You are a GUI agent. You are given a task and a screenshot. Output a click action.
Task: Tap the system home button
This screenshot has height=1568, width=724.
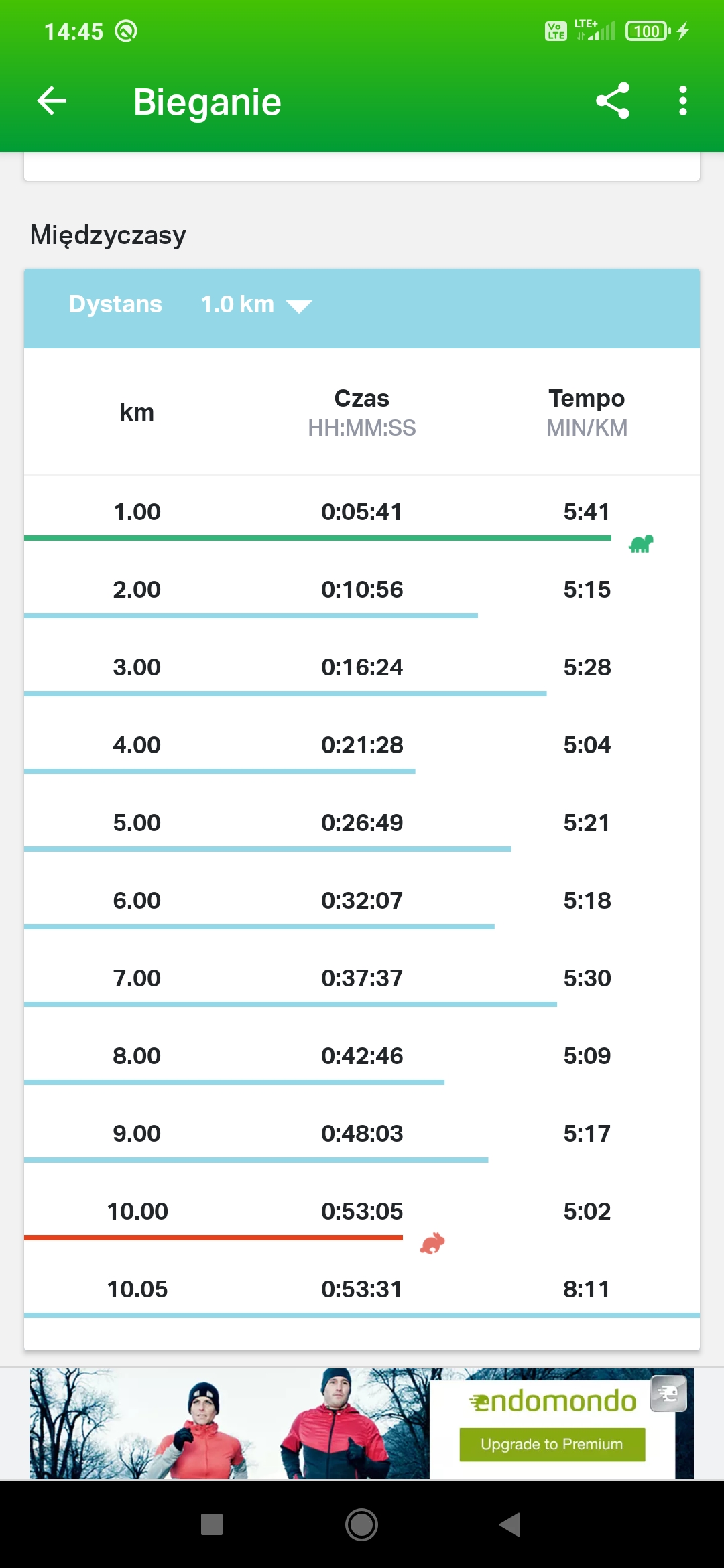click(x=362, y=1525)
